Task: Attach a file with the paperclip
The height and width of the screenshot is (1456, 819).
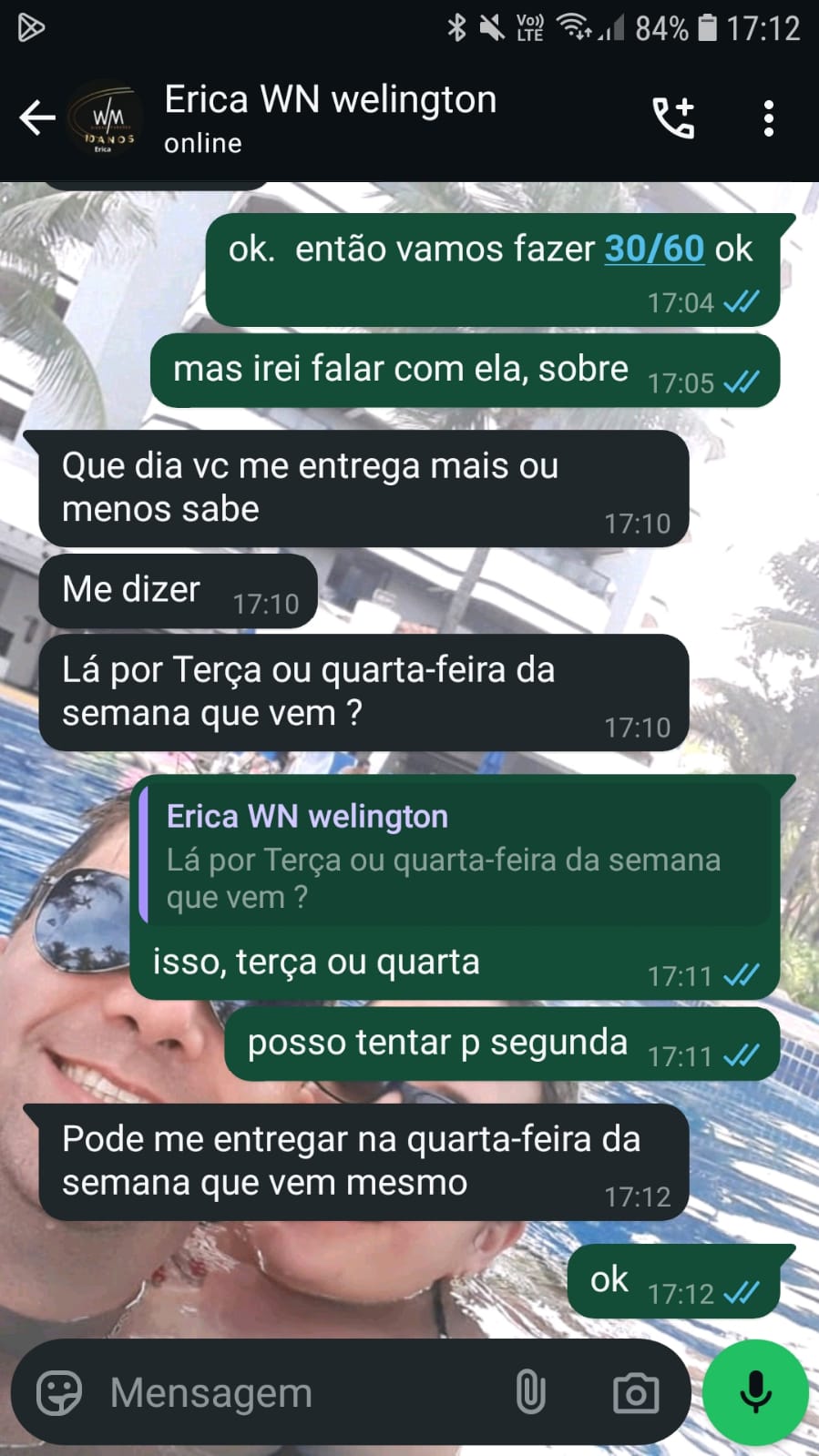Action: pyautogui.click(x=530, y=1393)
